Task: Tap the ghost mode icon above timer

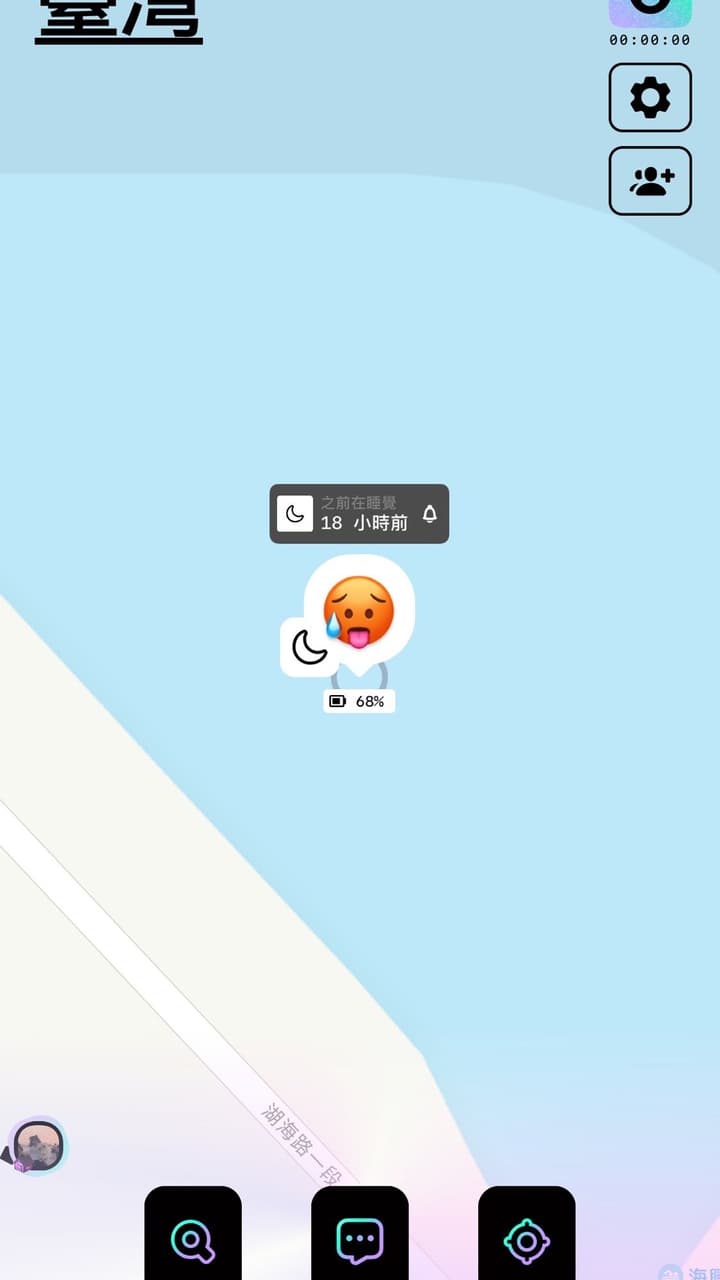Action: 650,12
